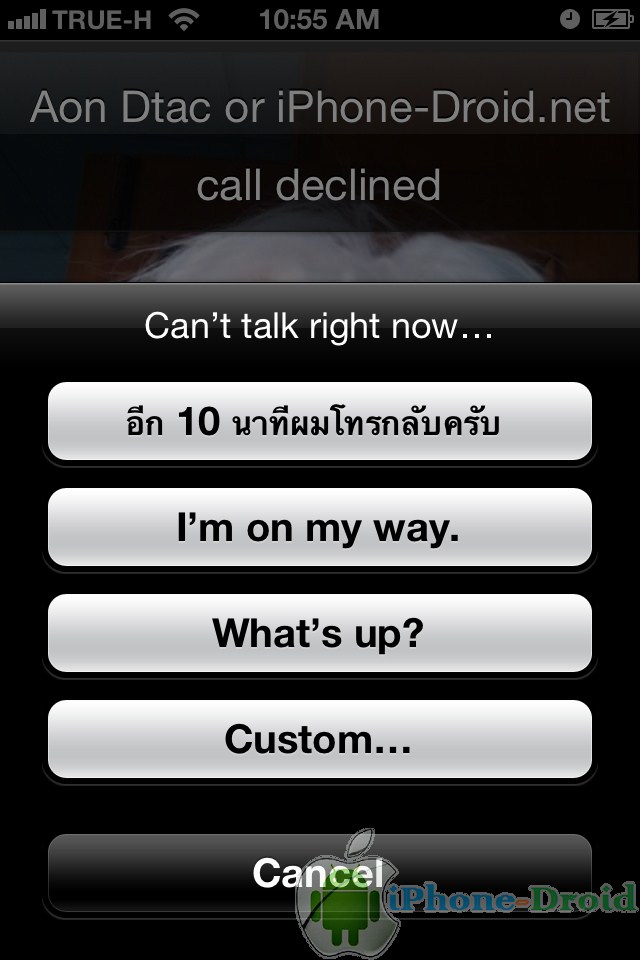Open the Custom… message option
640x960 pixels.
pyautogui.click(x=319, y=740)
